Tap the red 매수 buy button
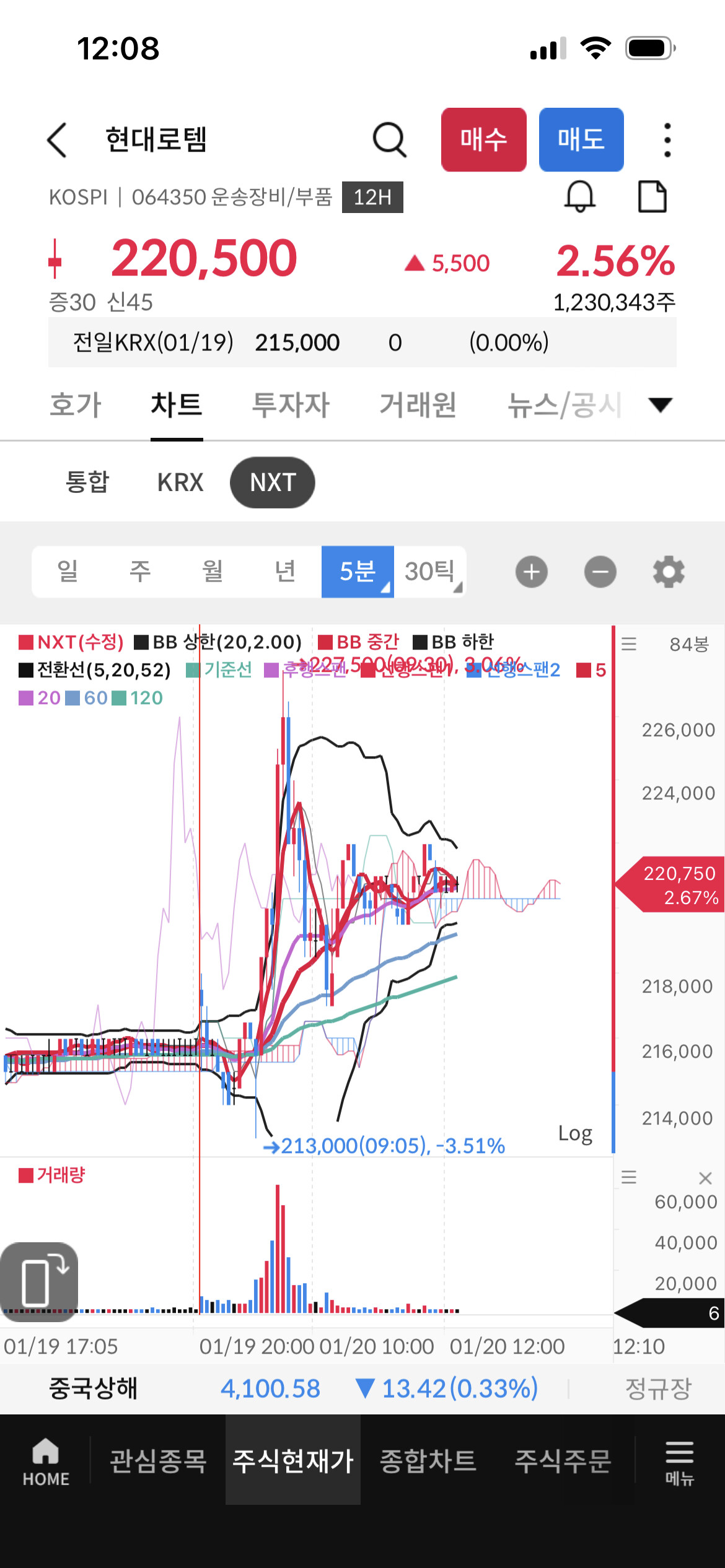 [484, 139]
